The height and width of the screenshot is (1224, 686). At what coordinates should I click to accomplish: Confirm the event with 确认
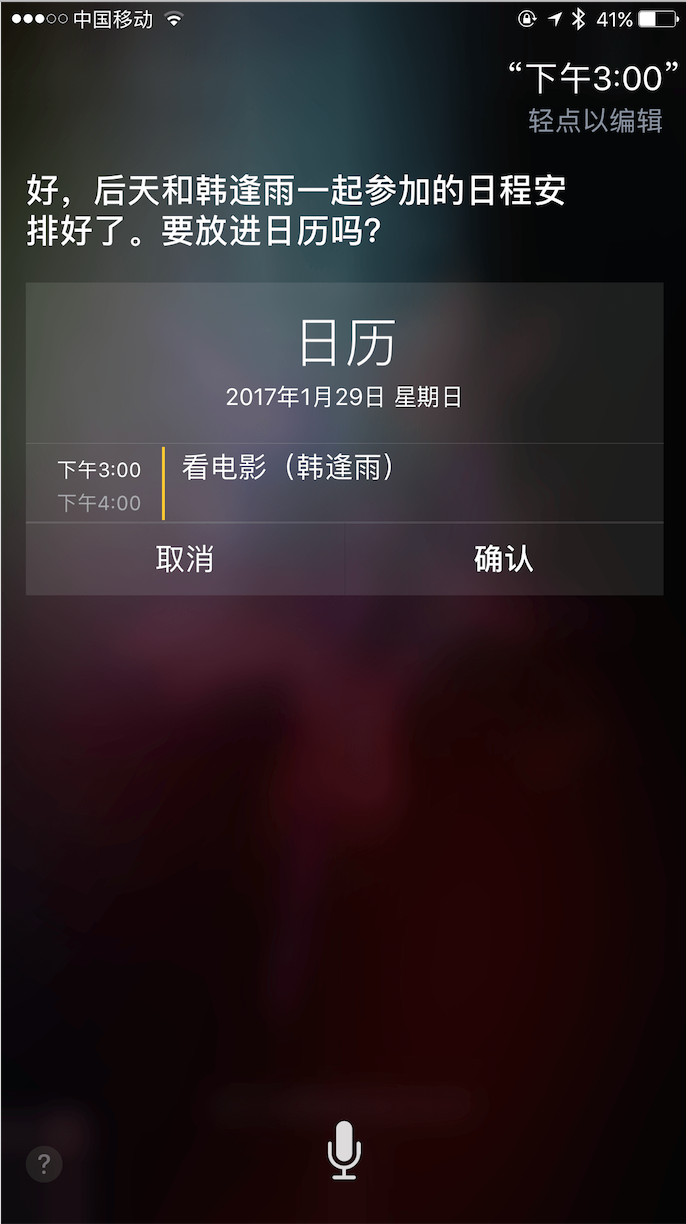pos(503,559)
